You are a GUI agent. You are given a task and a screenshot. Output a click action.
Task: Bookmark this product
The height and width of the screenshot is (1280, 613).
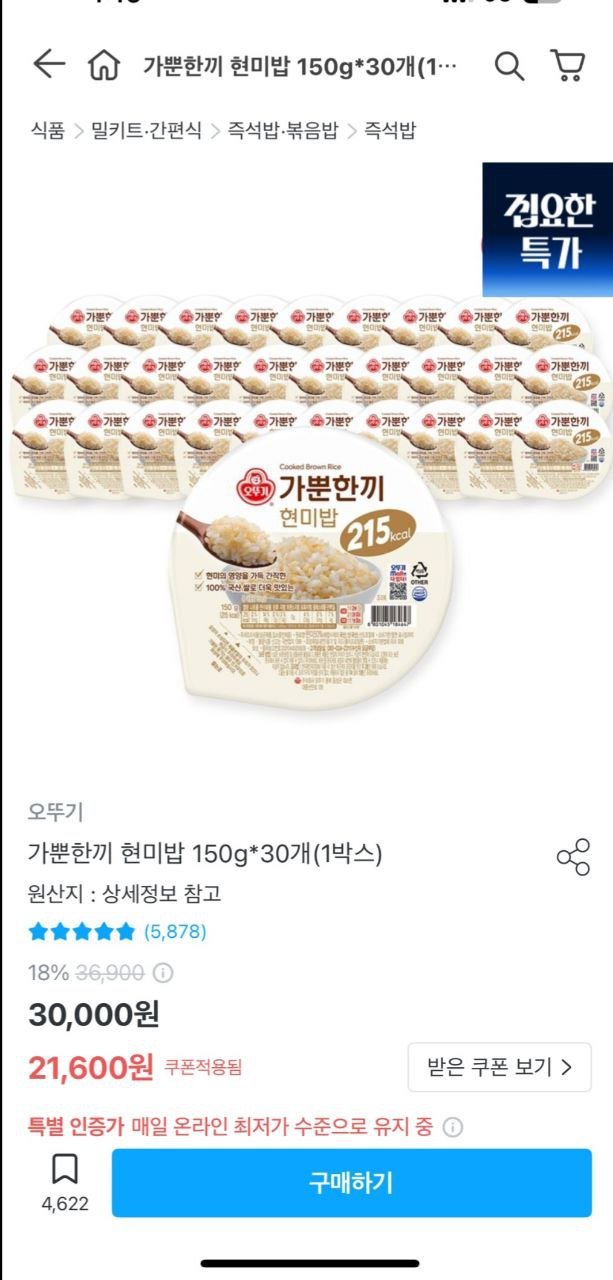pos(65,1183)
